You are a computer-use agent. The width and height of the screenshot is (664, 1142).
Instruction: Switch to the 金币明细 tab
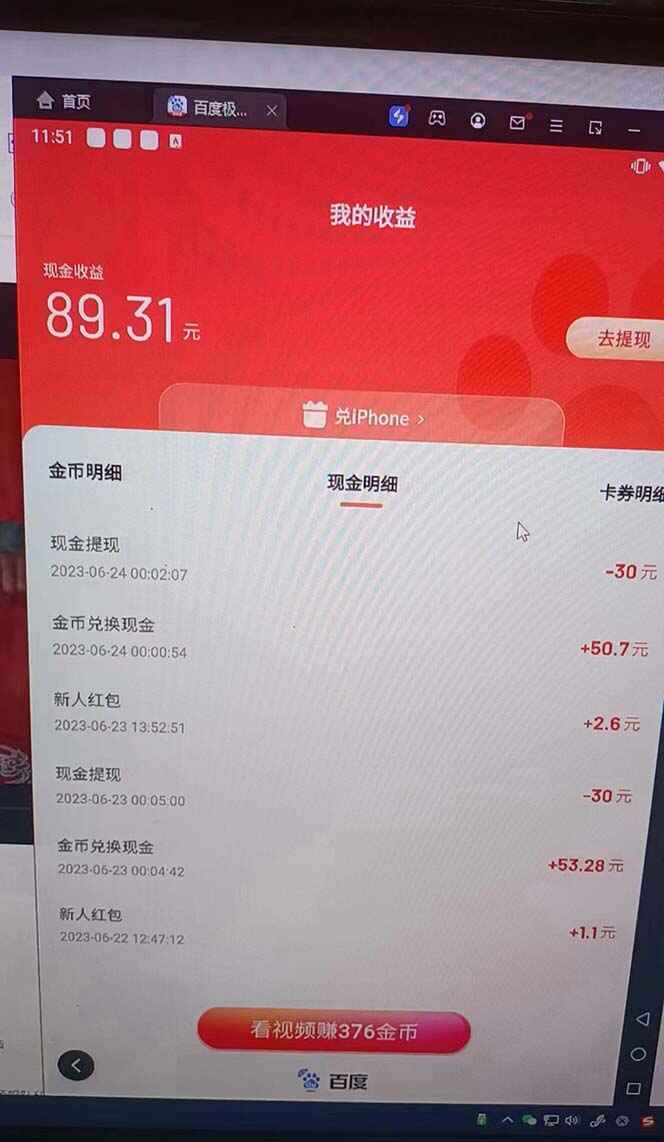tap(85, 472)
